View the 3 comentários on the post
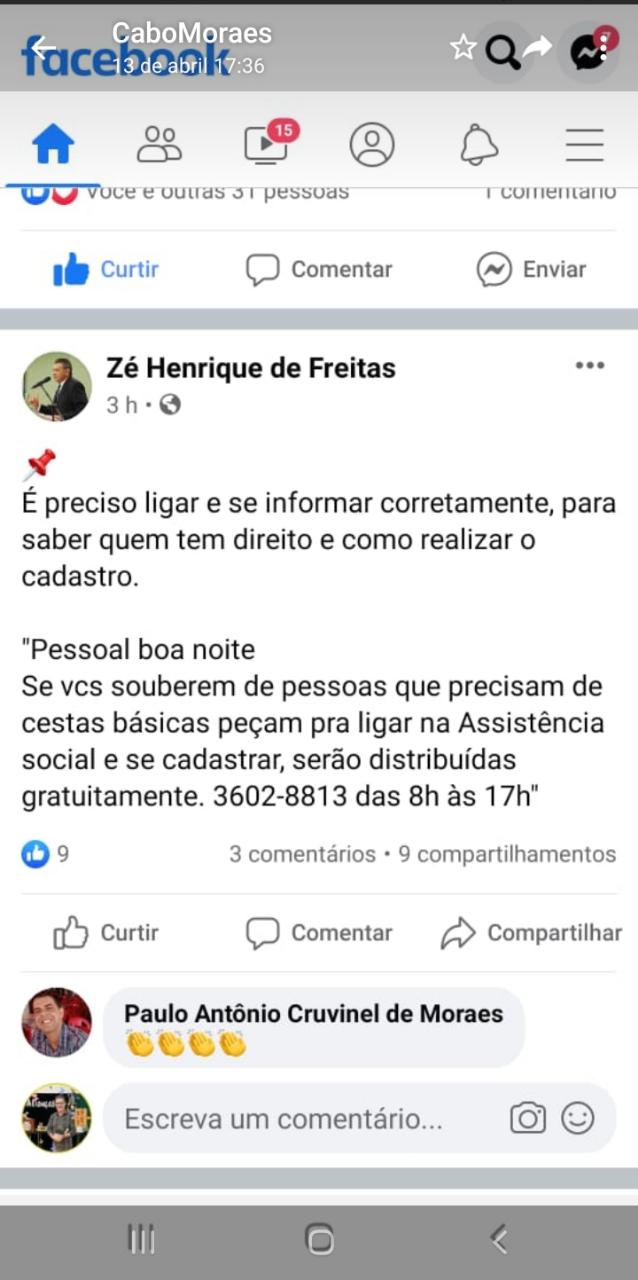This screenshot has width=638, height=1280. click(301, 854)
